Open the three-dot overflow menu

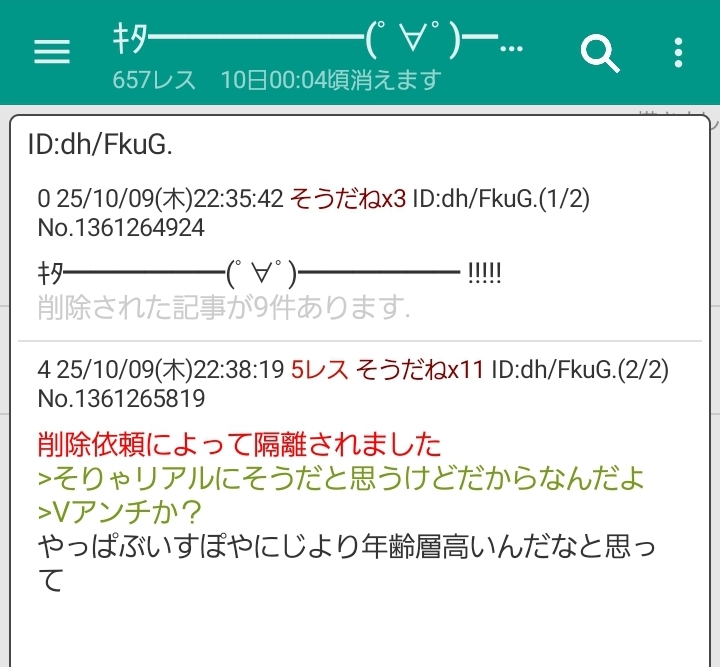pos(679,53)
